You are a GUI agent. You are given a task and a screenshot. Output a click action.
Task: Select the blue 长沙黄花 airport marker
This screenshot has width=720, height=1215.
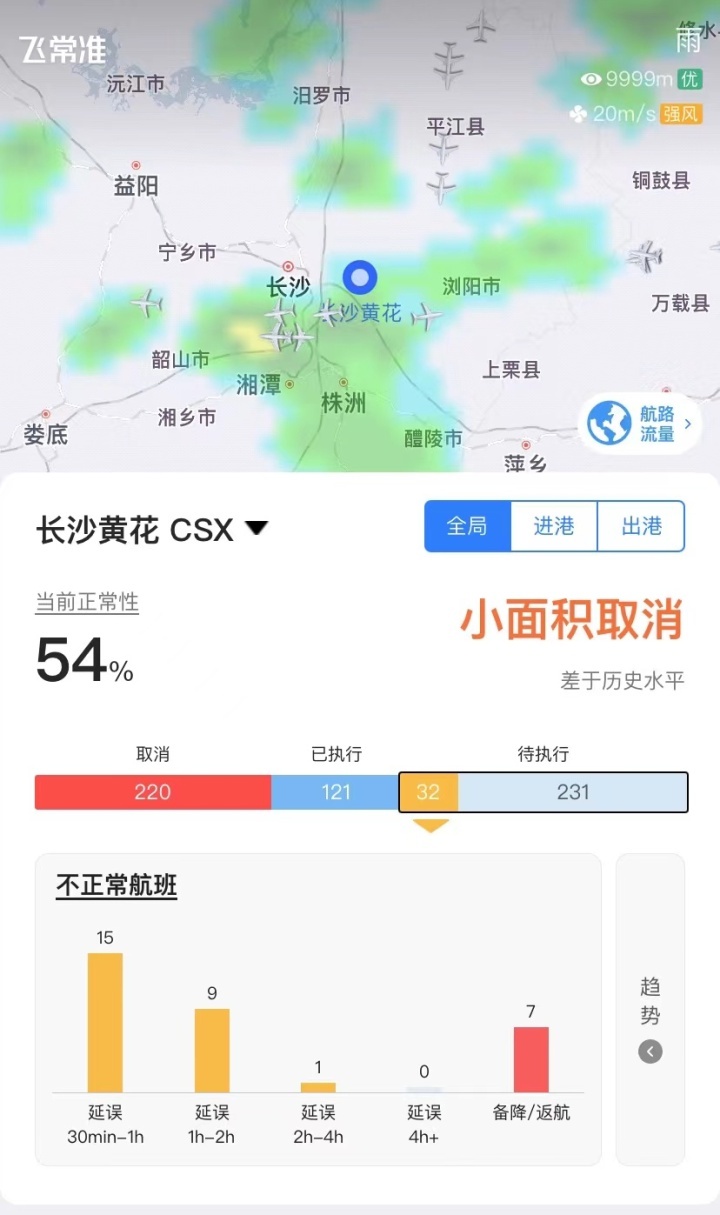[360, 277]
